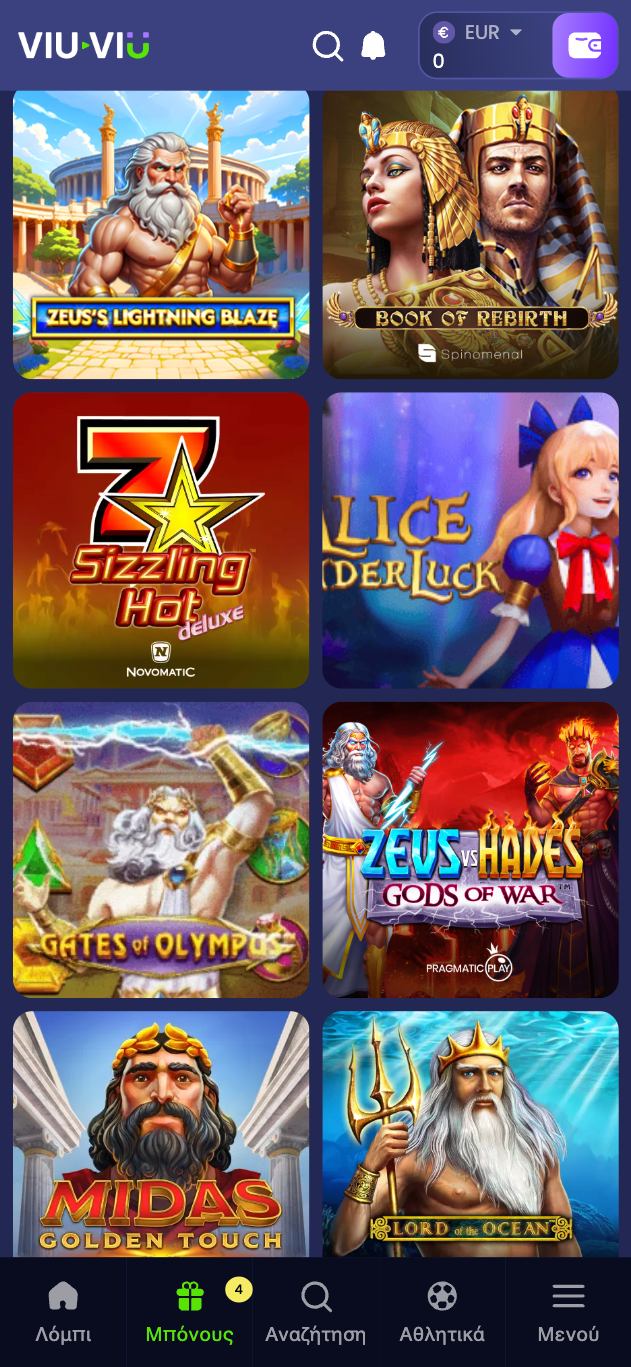Launch Midas Golden Touch slot
The height and width of the screenshot is (1367, 631).
pyautogui.click(x=161, y=1135)
